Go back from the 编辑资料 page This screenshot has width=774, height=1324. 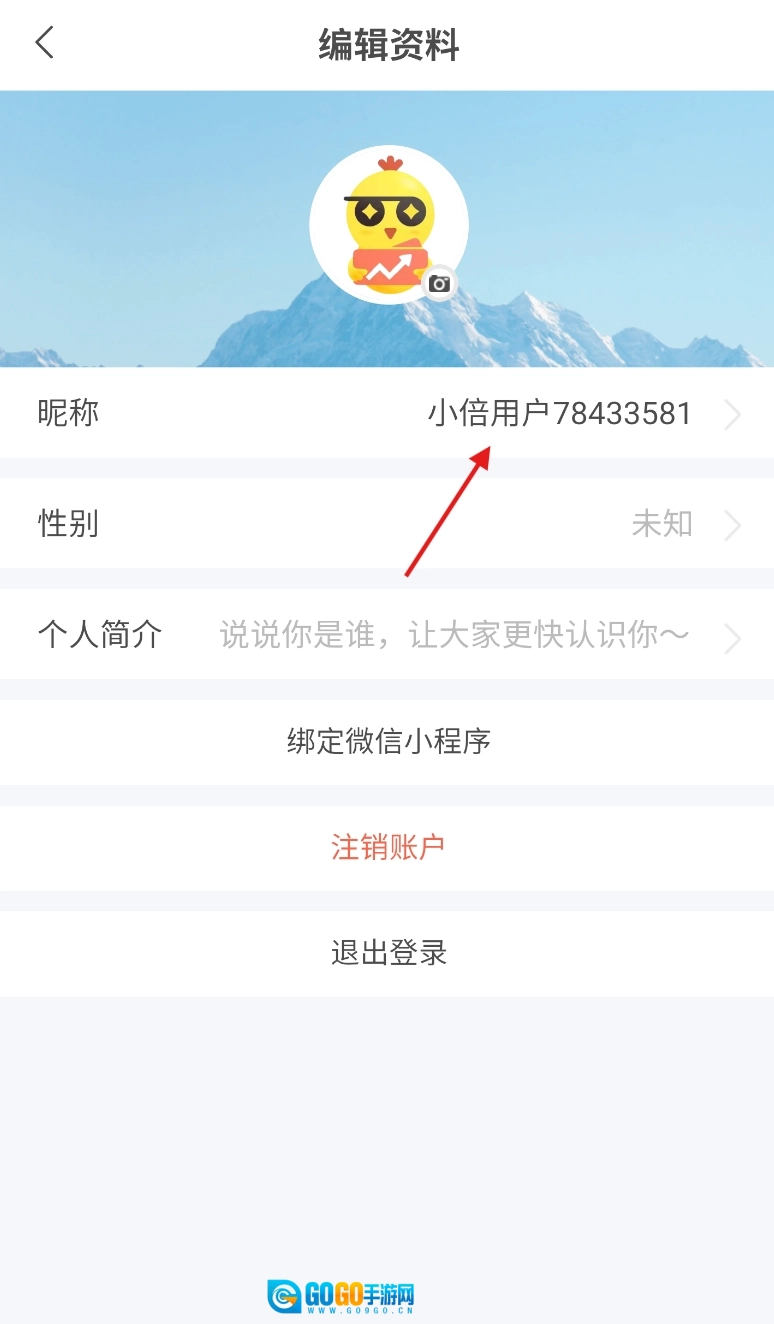[44, 43]
